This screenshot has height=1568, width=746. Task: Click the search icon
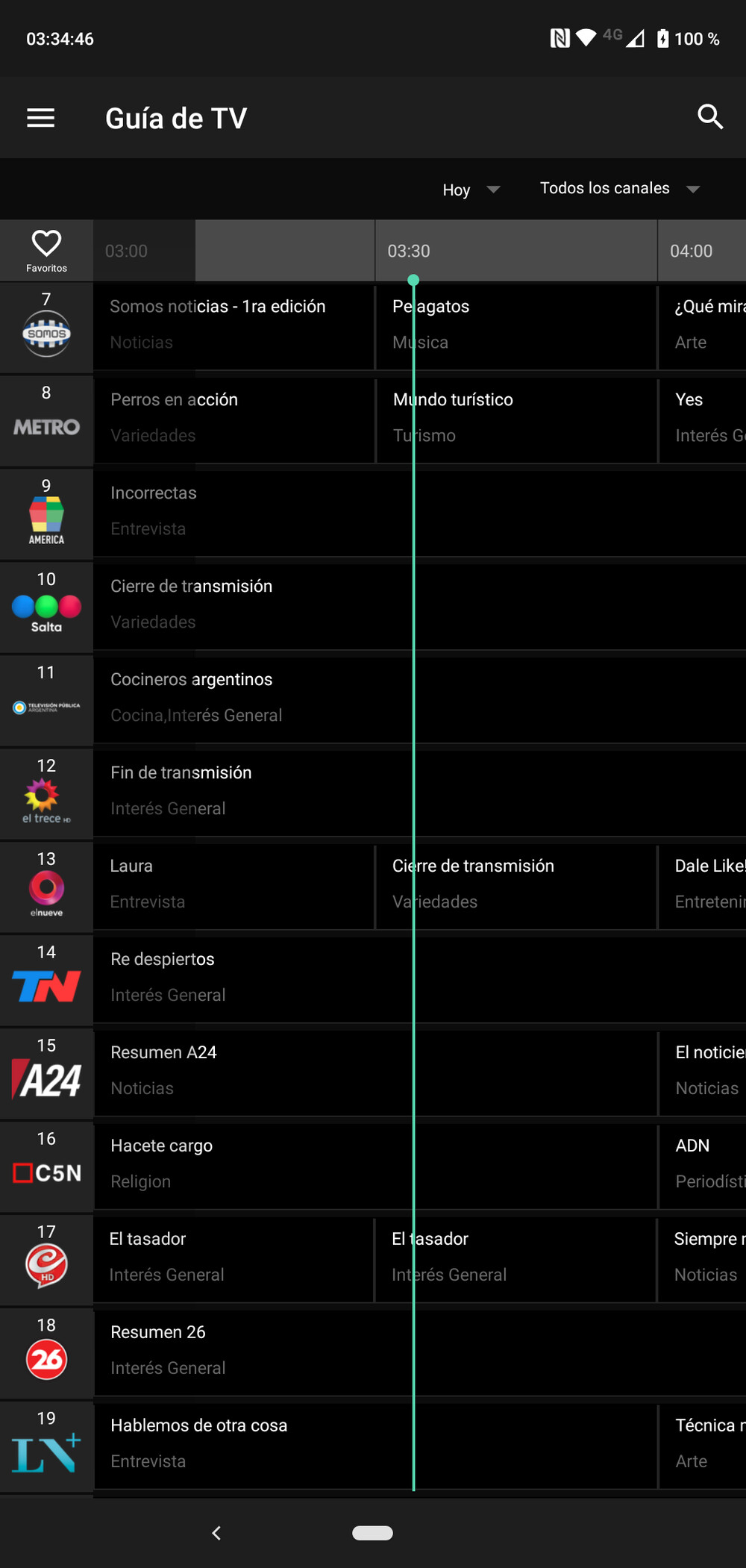[x=710, y=117]
